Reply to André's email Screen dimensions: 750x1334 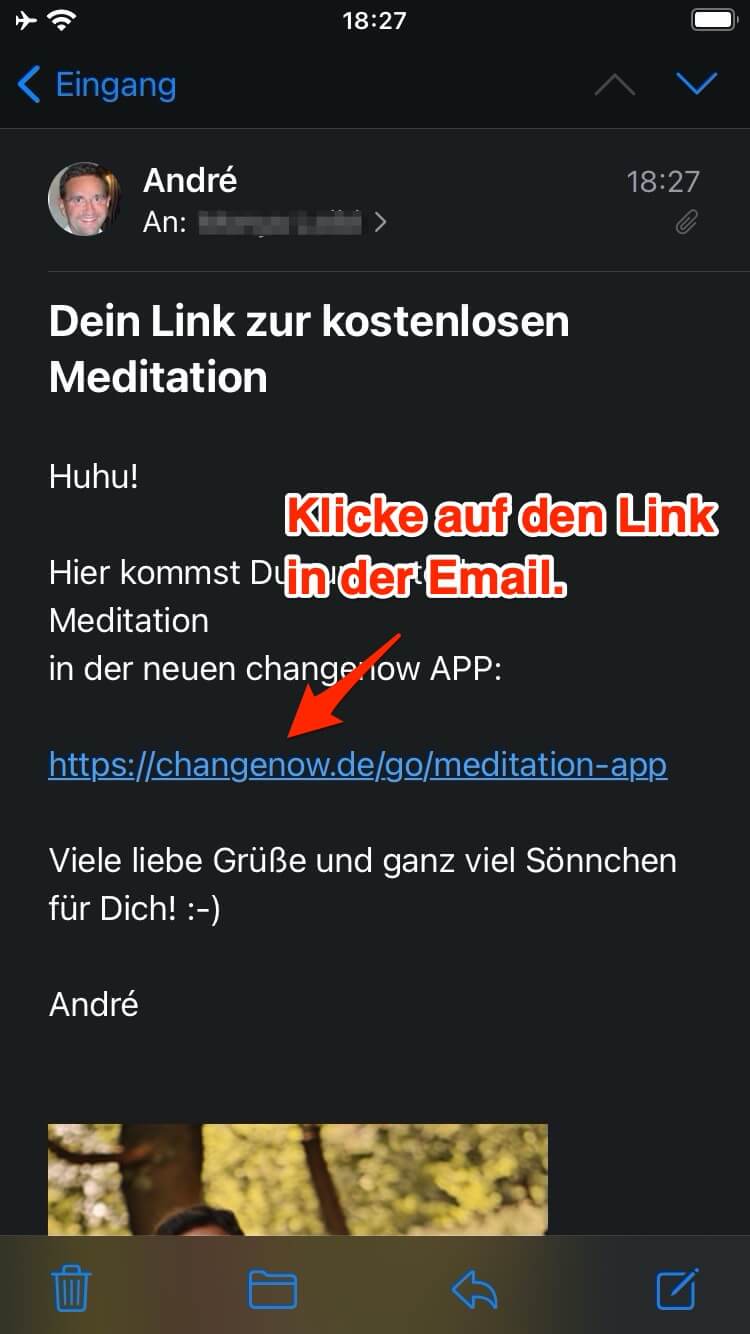pyautogui.click(x=474, y=1289)
